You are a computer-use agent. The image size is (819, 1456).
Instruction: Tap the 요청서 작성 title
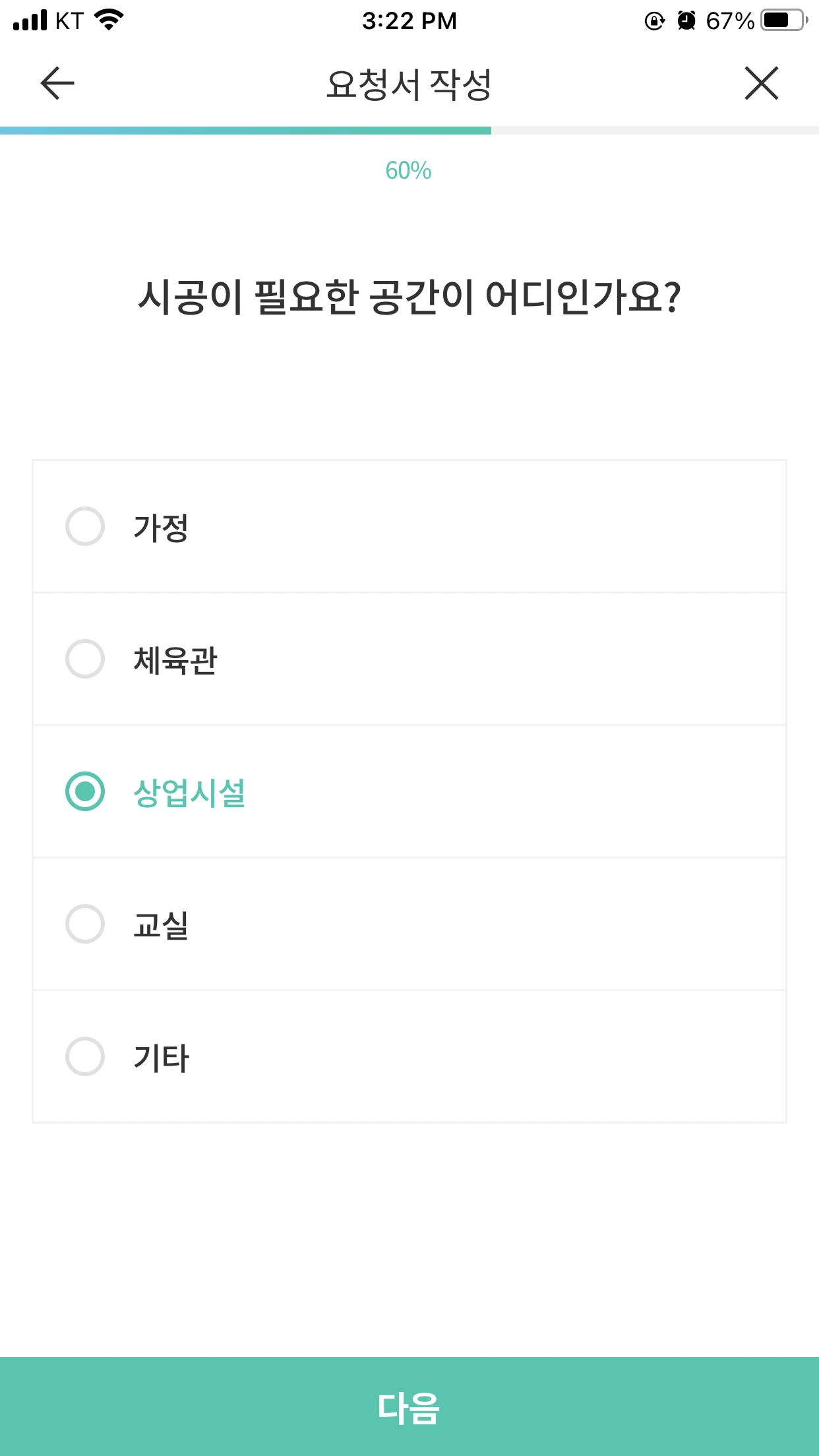409,83
